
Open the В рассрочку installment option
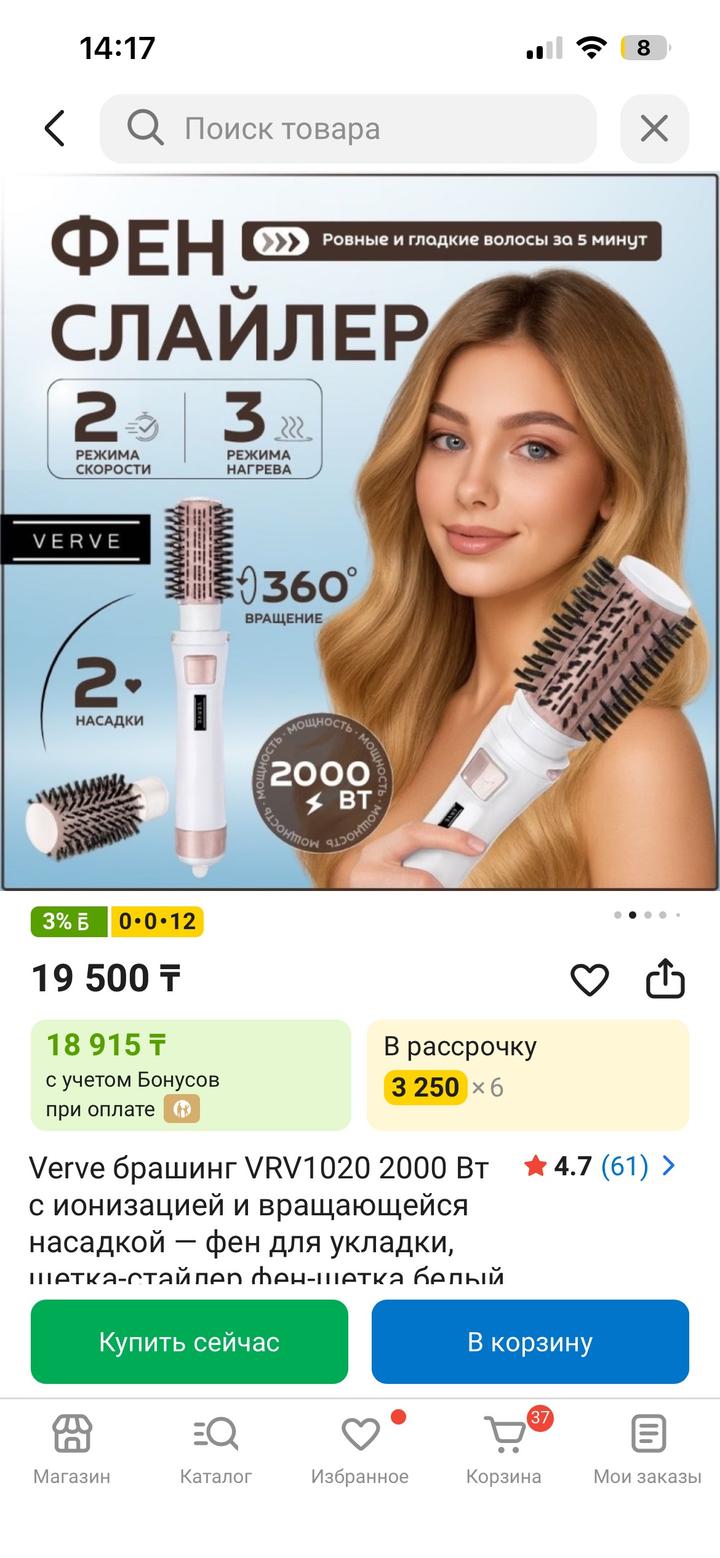tap(527, 1074)
